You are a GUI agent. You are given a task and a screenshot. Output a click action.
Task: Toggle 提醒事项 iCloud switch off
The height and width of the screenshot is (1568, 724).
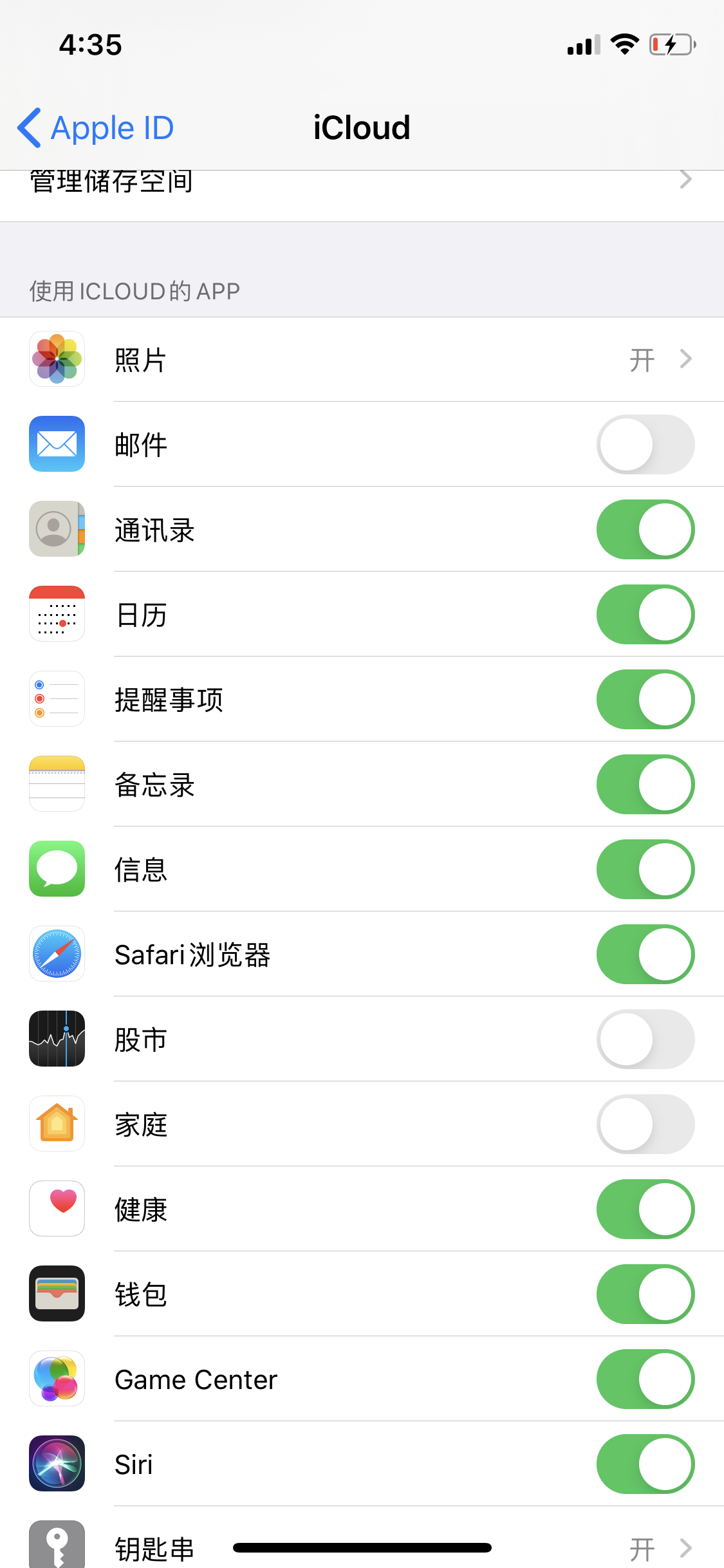point(645,699)
